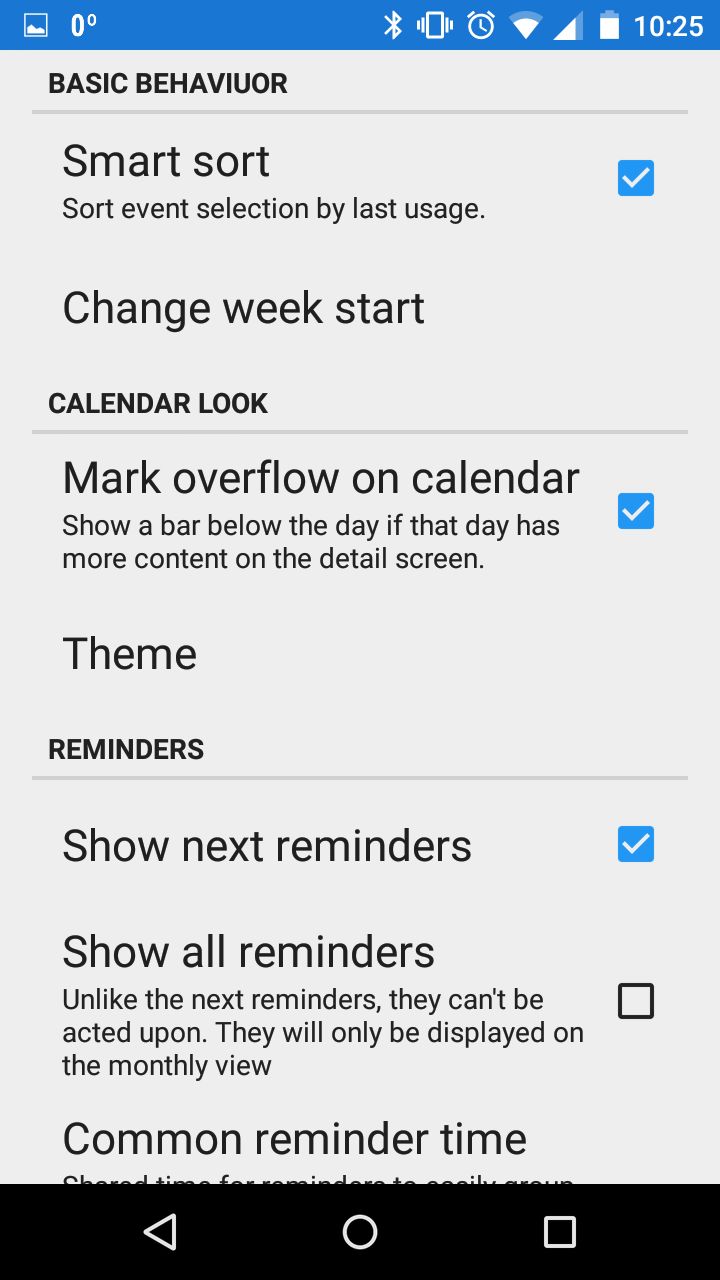Enable Show all reminders checkbox
This screenshot has height=1280, width=720.
tap(636, 1001)
